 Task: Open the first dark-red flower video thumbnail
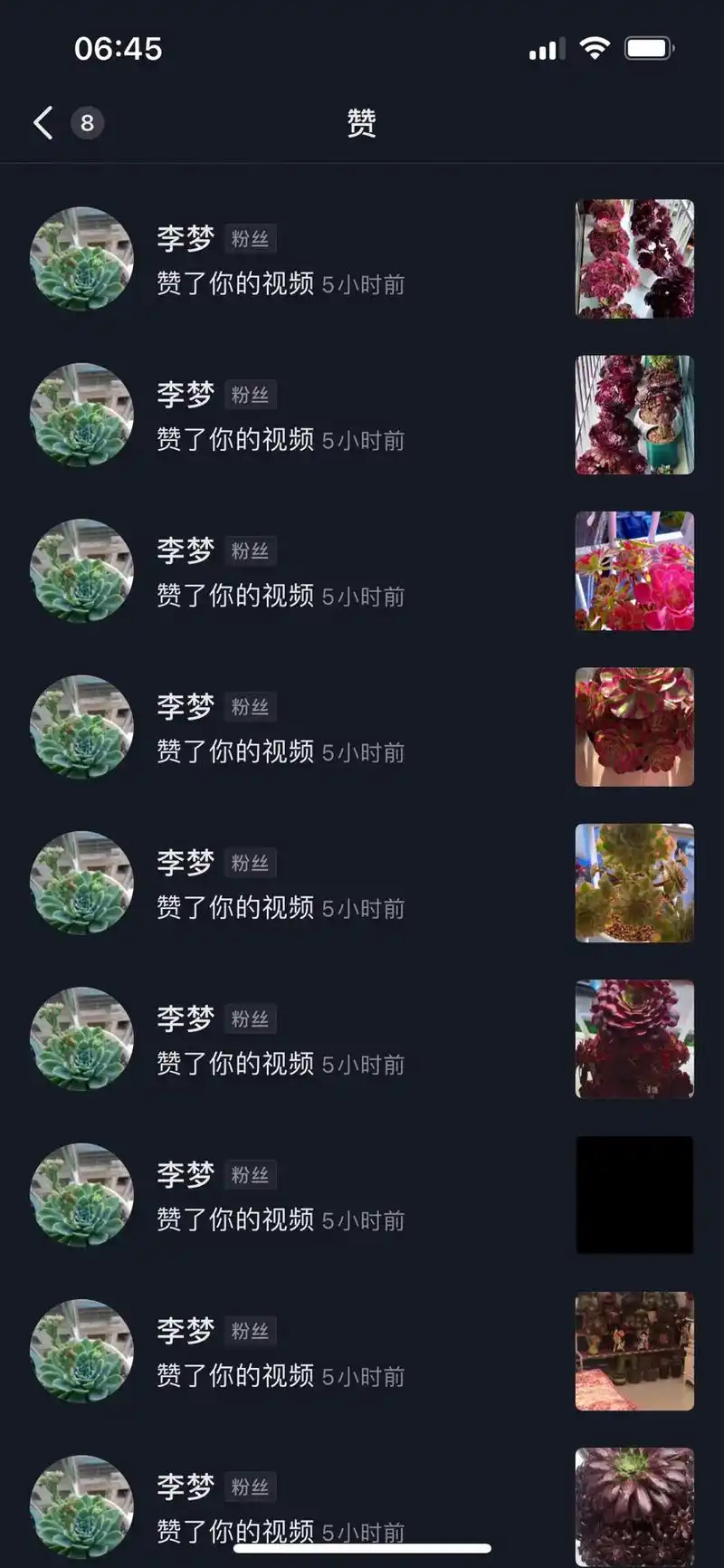(634, 259)
